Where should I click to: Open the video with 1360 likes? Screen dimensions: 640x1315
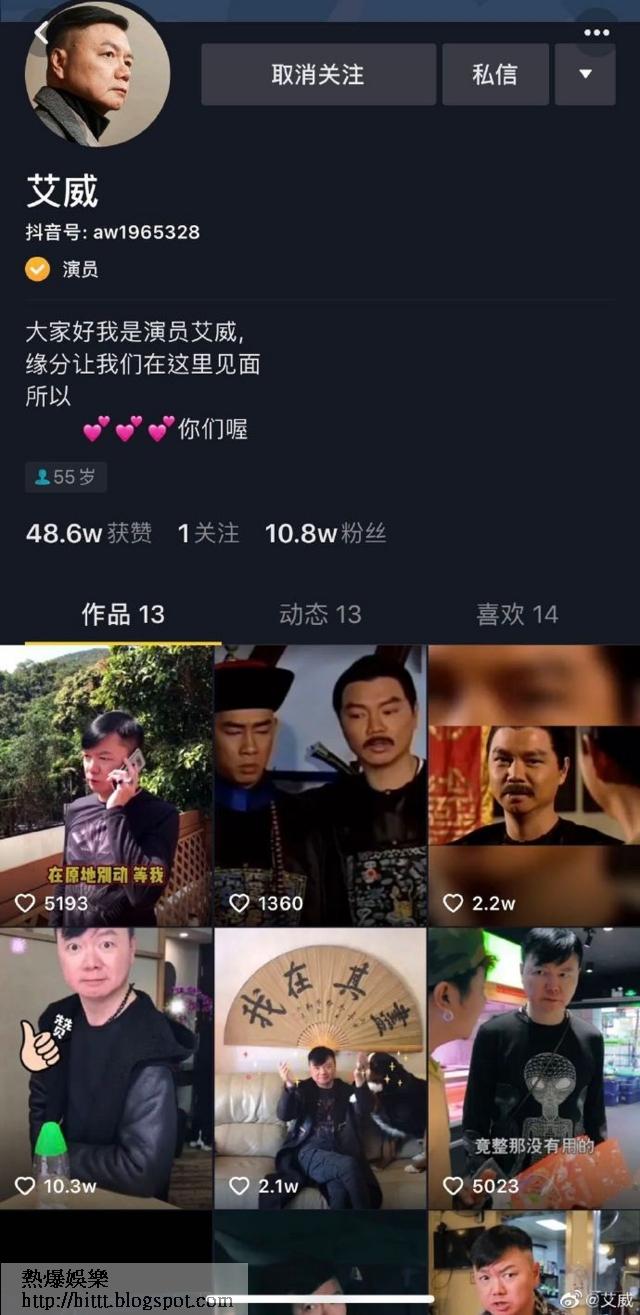pos(320,786)
